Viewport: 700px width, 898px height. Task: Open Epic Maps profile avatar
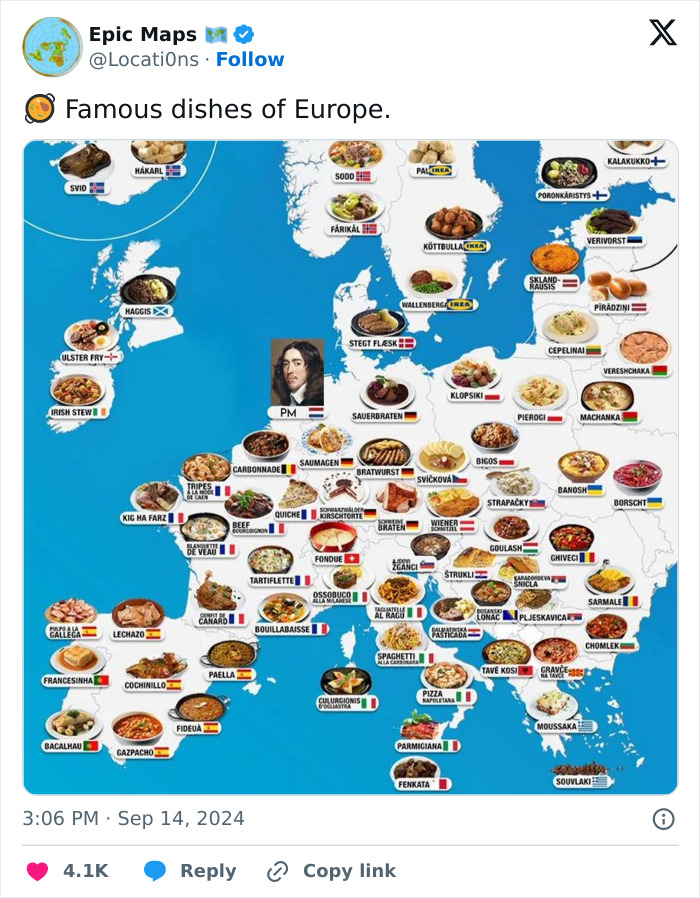pos(52,47)
